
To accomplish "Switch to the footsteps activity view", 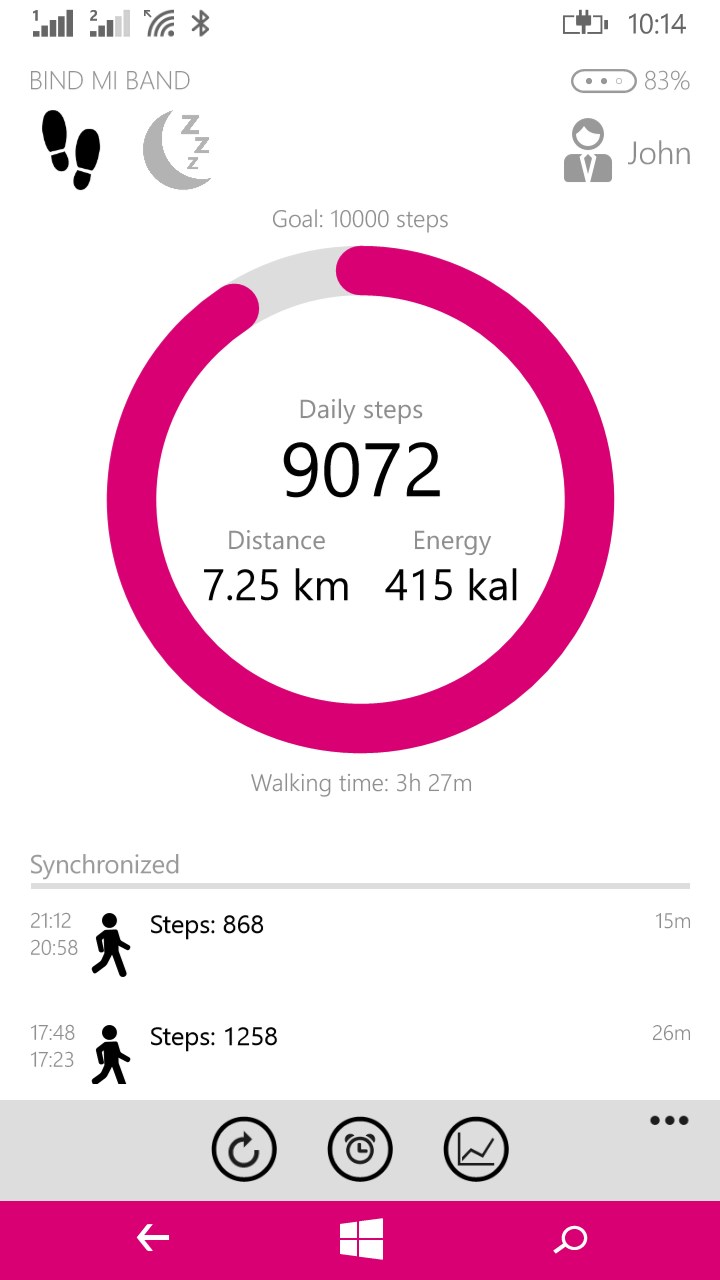I will coord(71,150).
